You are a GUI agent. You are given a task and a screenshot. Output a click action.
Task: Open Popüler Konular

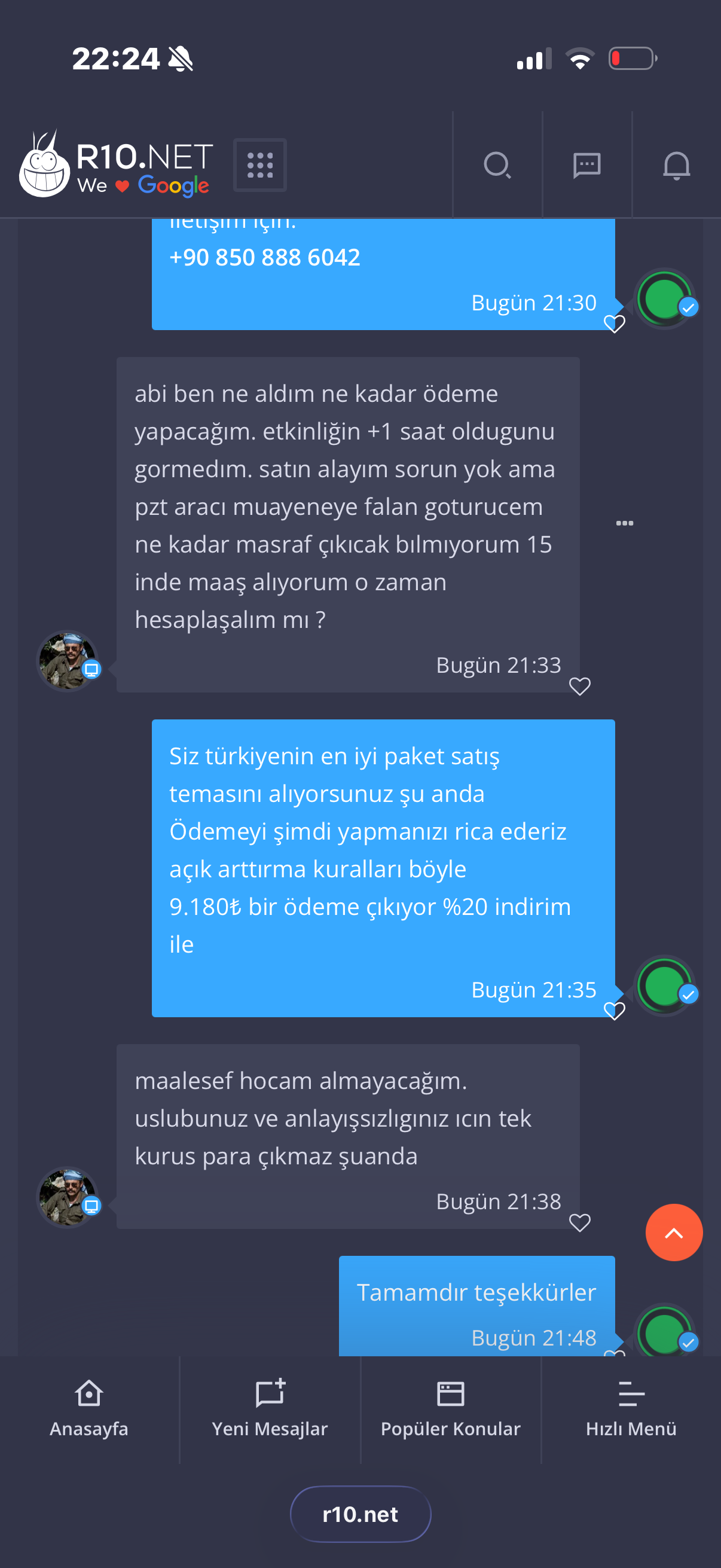click(450, 1409)
